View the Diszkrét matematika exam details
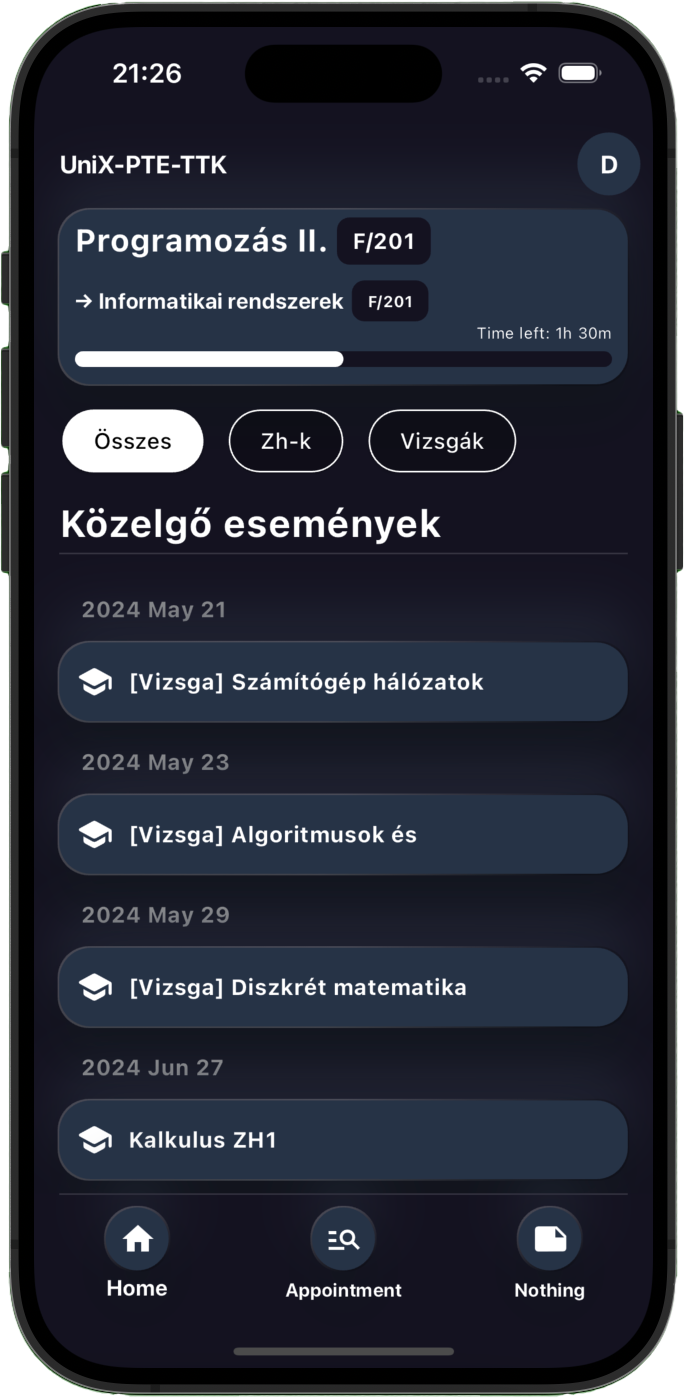Screen dimensions: 684x1398 click(x=342, y=988)
